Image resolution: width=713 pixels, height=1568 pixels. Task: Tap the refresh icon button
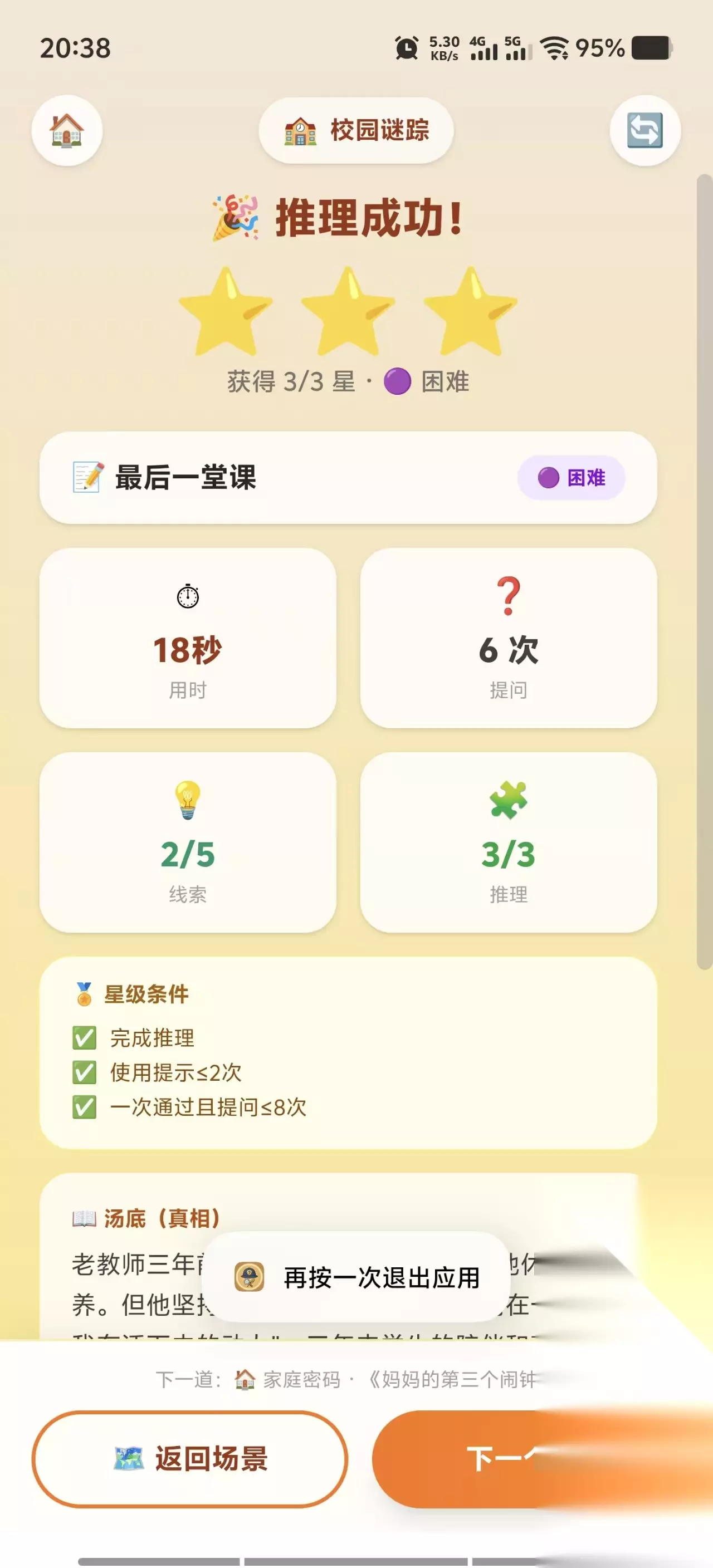click(x=645, y=130)
